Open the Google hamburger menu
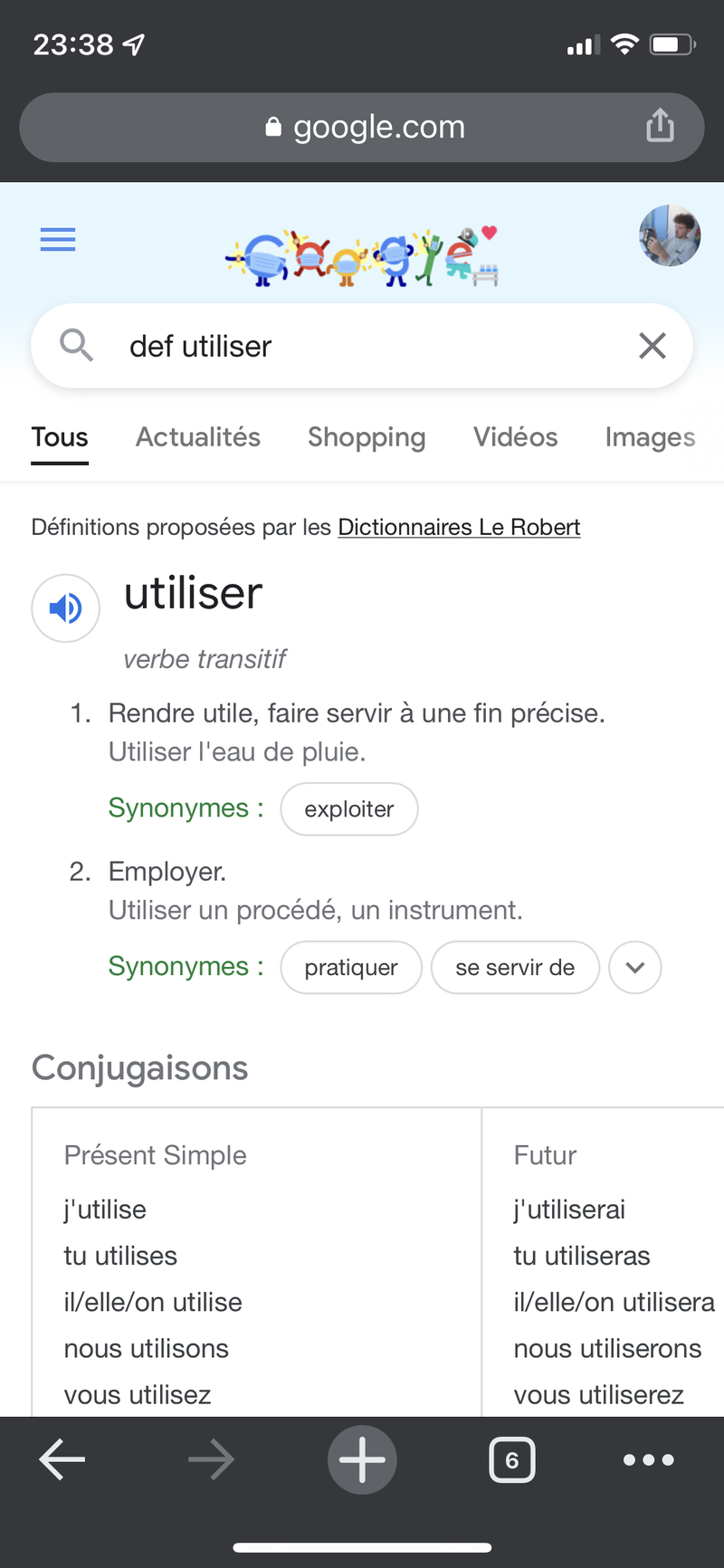This screenshot has width=724, height=1568. [x=58, y=240]
